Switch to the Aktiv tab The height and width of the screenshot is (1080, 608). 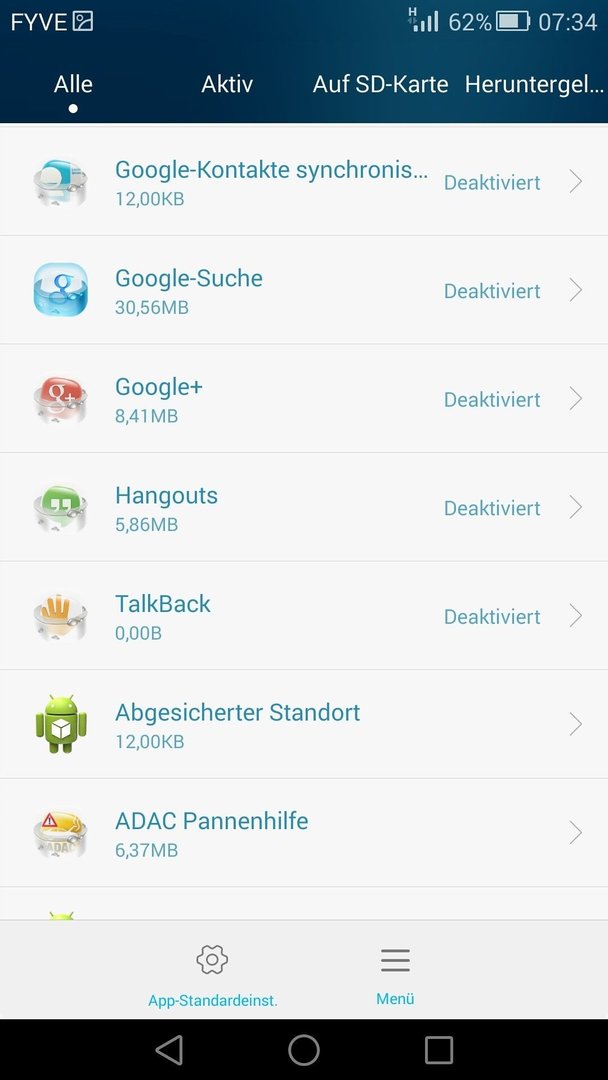tap(227, 84)
